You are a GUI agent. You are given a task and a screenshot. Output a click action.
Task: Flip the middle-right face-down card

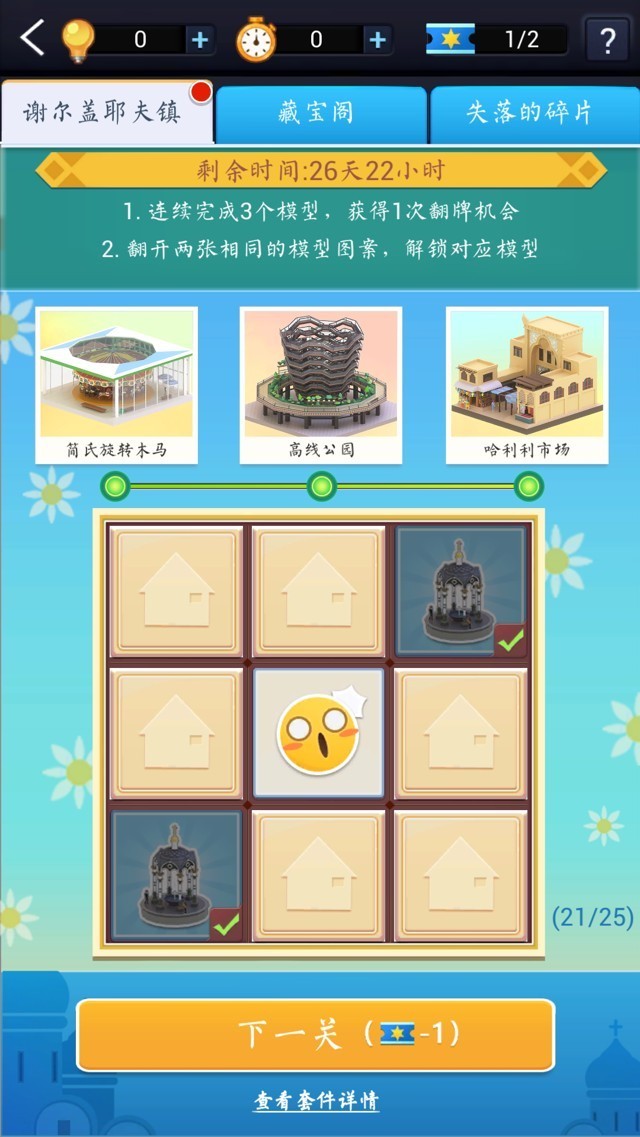pos(461,735)
